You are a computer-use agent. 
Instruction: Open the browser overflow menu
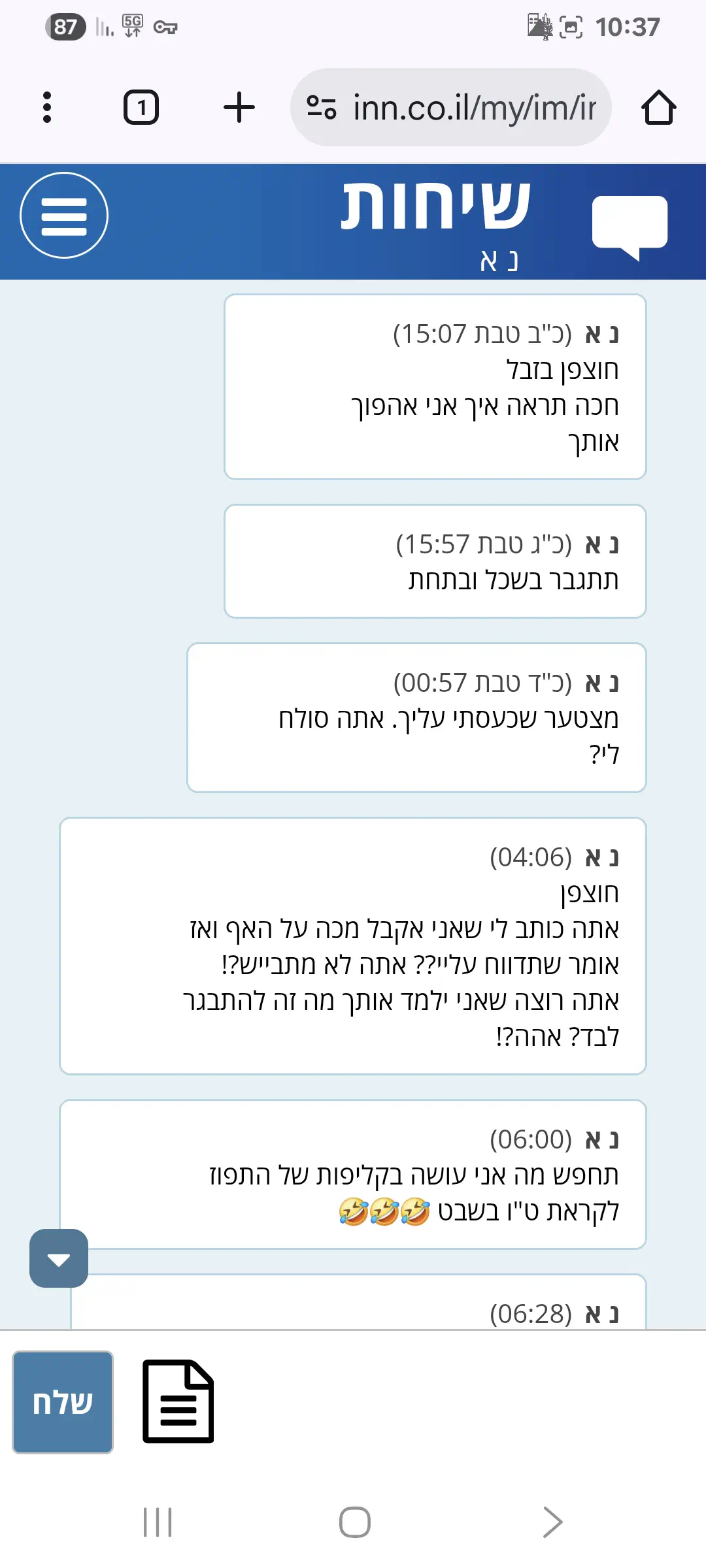pos(46,107)
